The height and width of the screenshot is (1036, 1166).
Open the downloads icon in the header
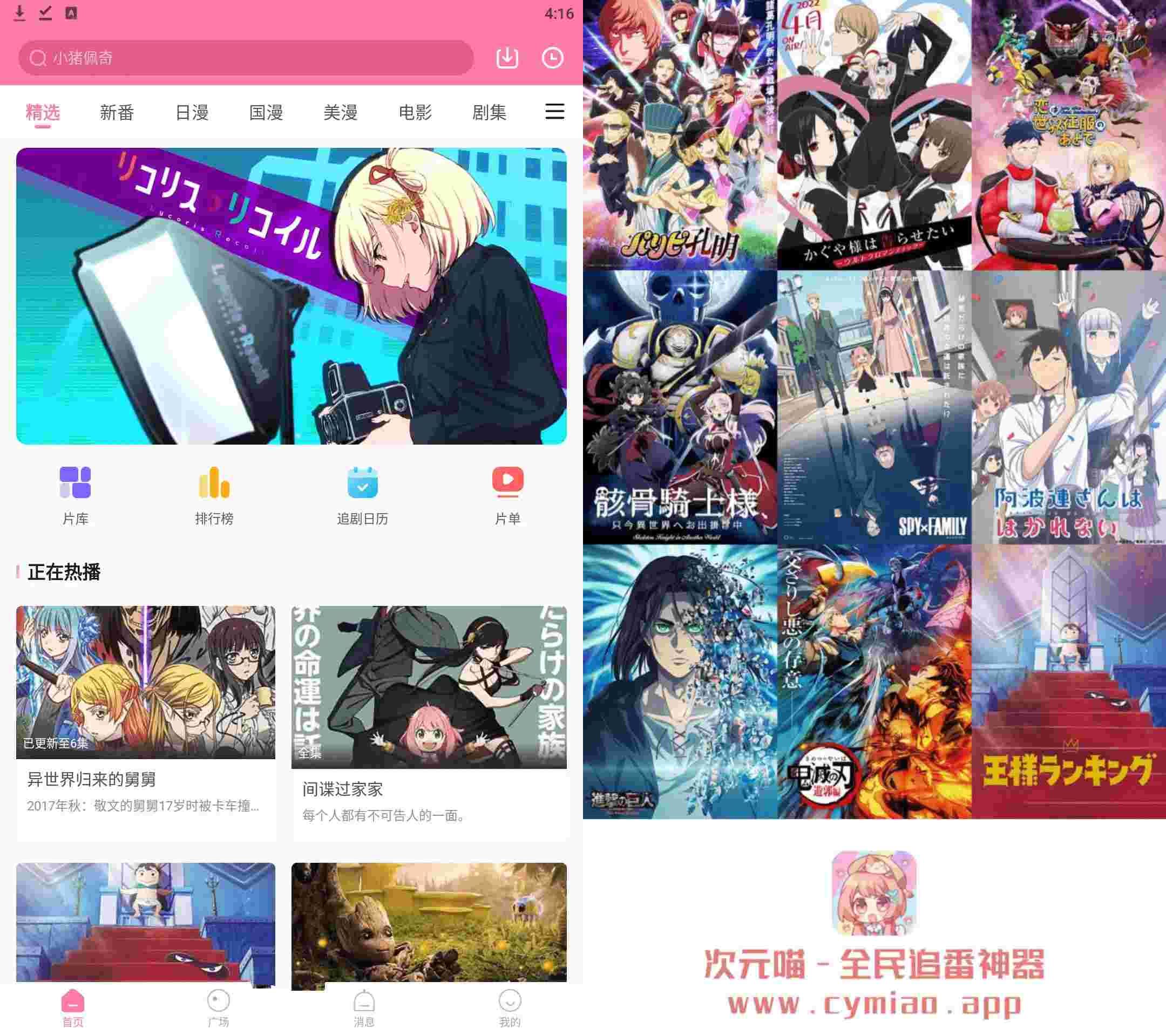tap(506, 58)
